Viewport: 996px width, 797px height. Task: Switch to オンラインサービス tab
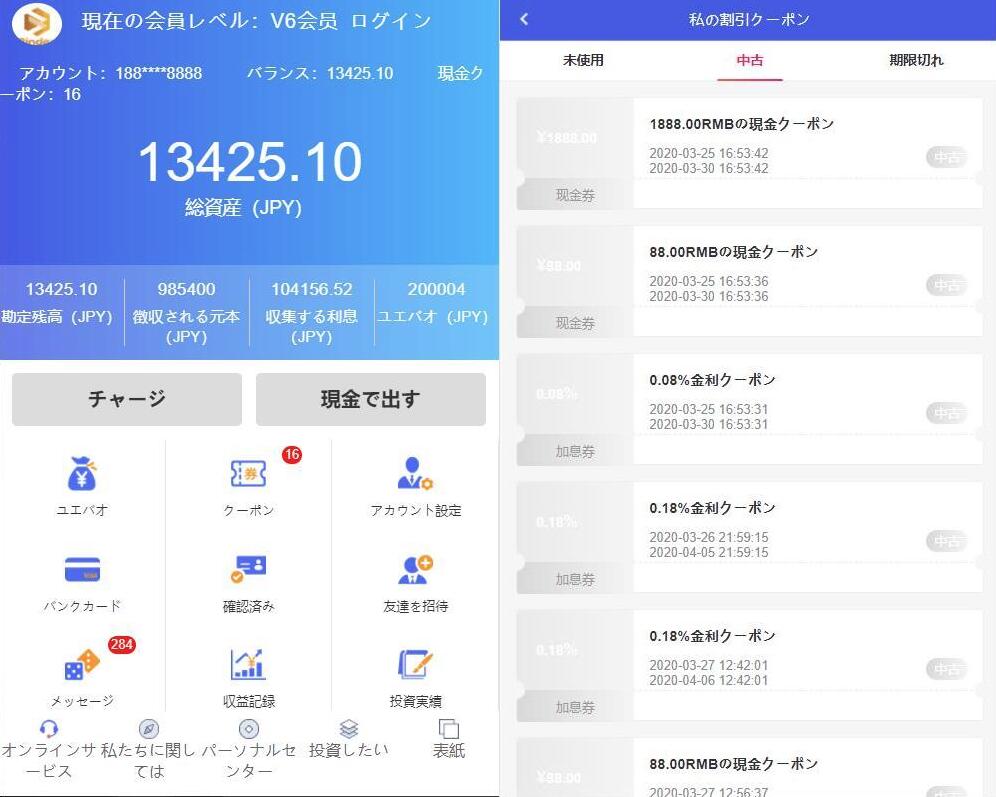pyautogui.click(x=48, y=750)
